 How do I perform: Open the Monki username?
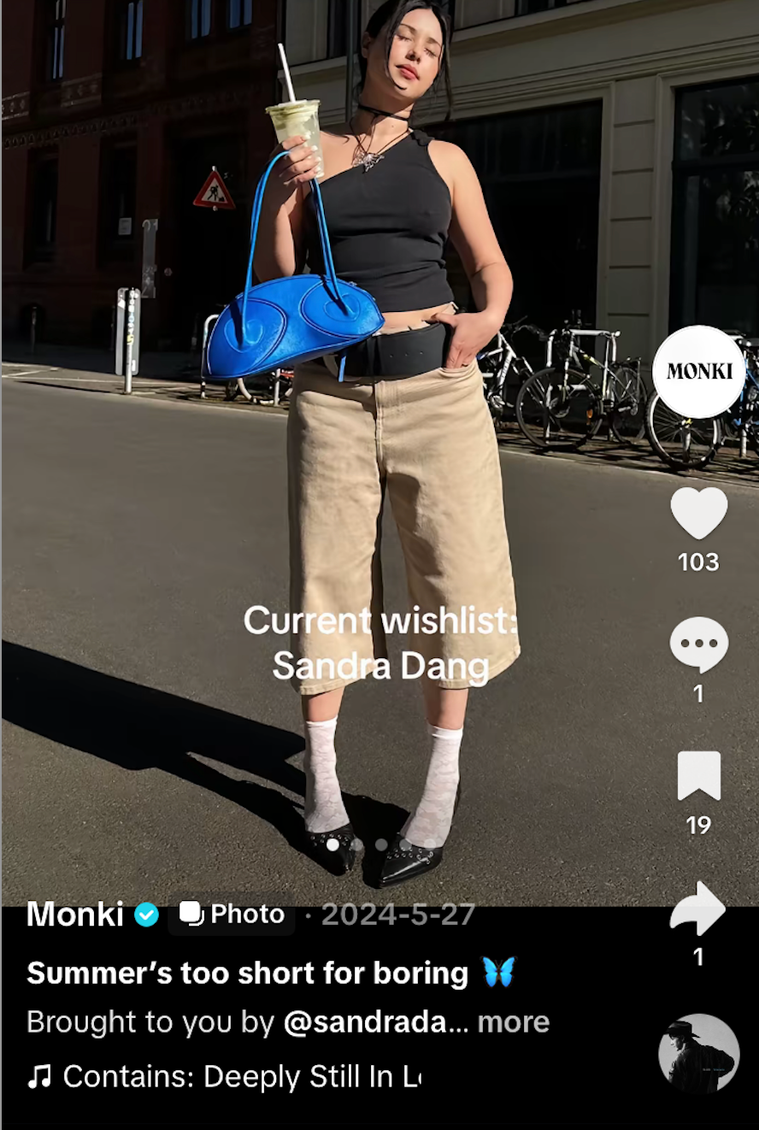[75, 913]
